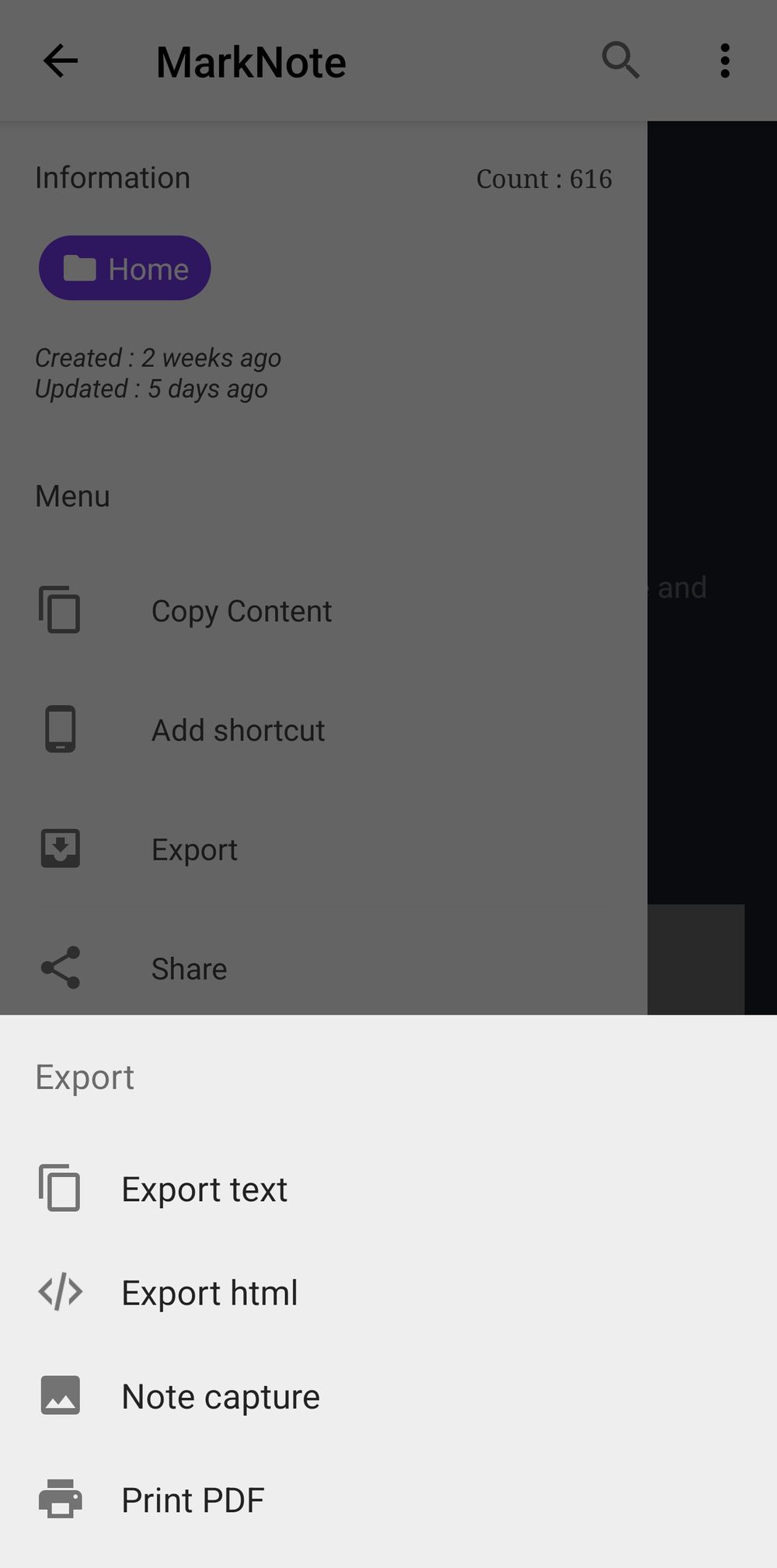This screenshot has height=1568, width=777.
Task: Select Export text option
Action: [204, 1189]
